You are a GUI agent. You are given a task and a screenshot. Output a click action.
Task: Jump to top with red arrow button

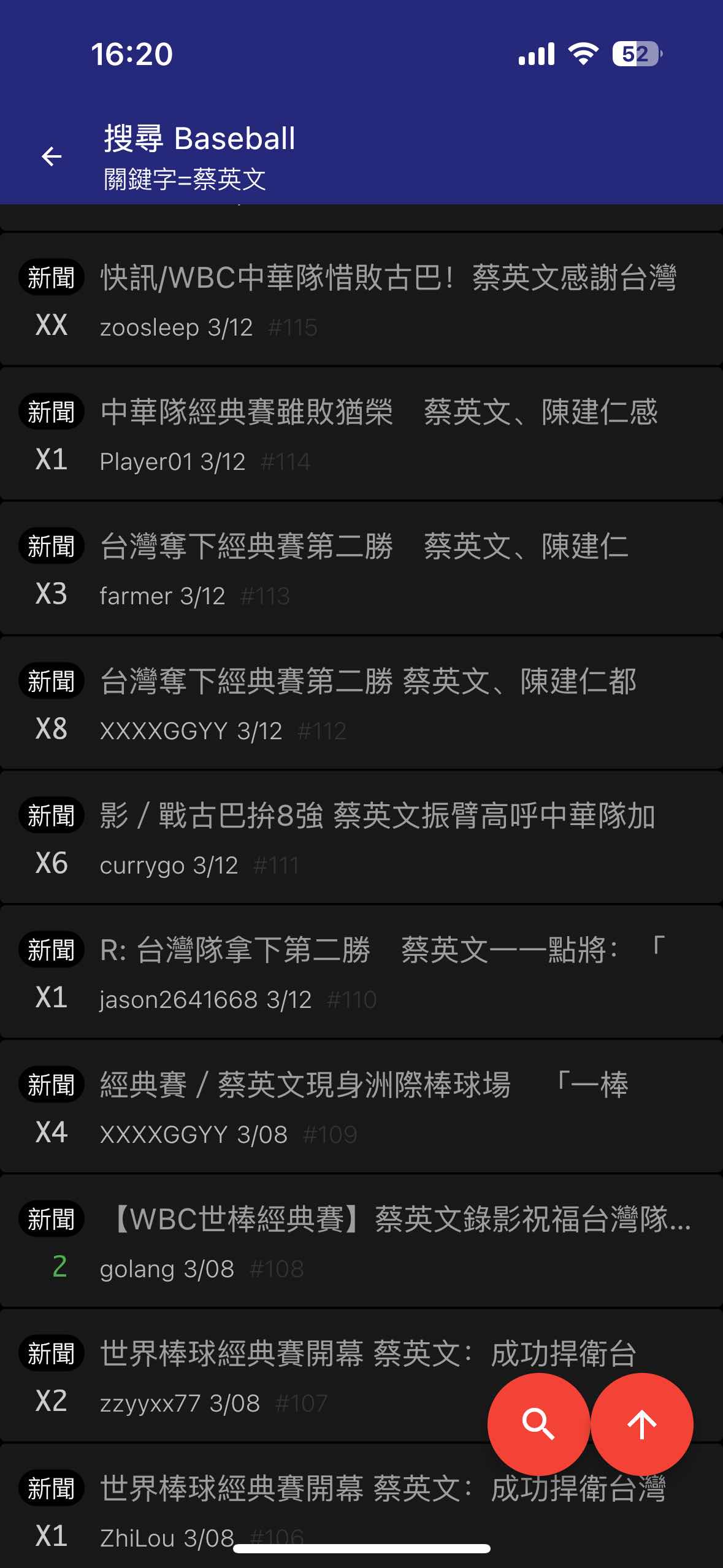[x=642, y=1424]
